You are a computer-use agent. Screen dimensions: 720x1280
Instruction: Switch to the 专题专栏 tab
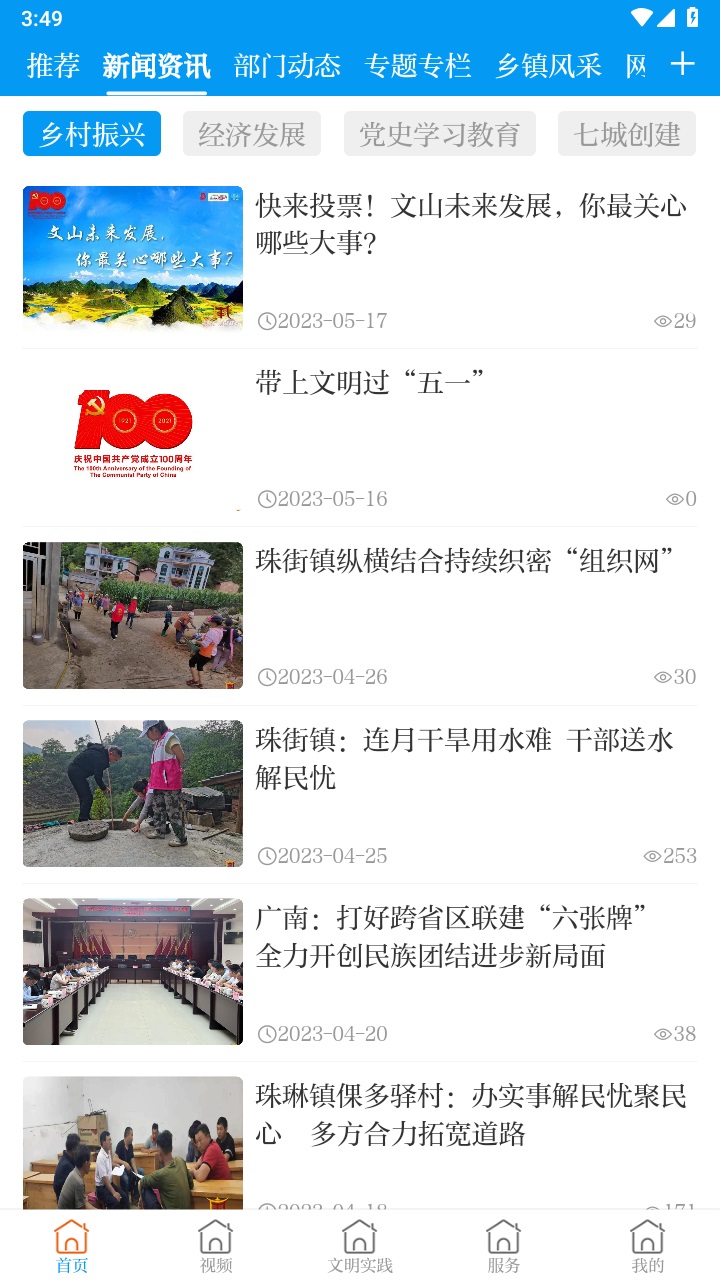(x=418, y=66)
